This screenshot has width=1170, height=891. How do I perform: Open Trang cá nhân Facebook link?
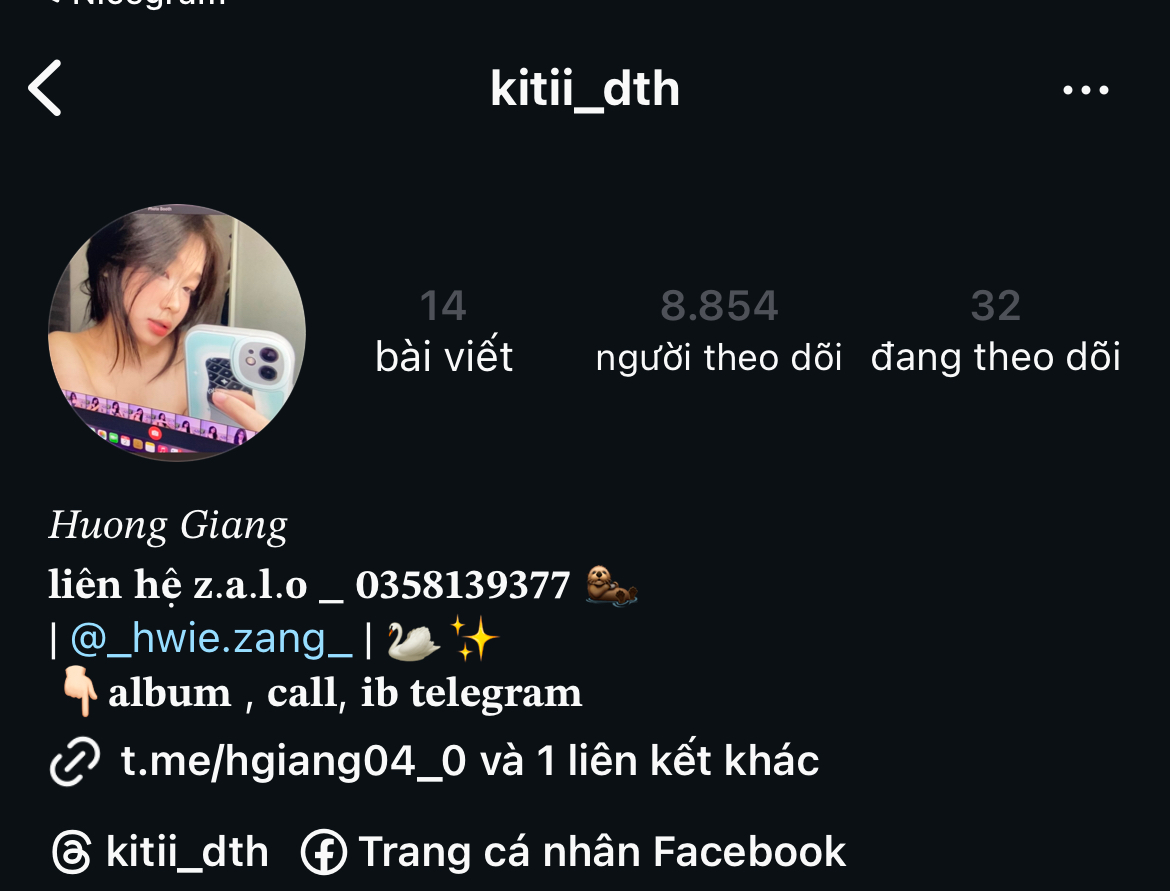coord(575,852)
